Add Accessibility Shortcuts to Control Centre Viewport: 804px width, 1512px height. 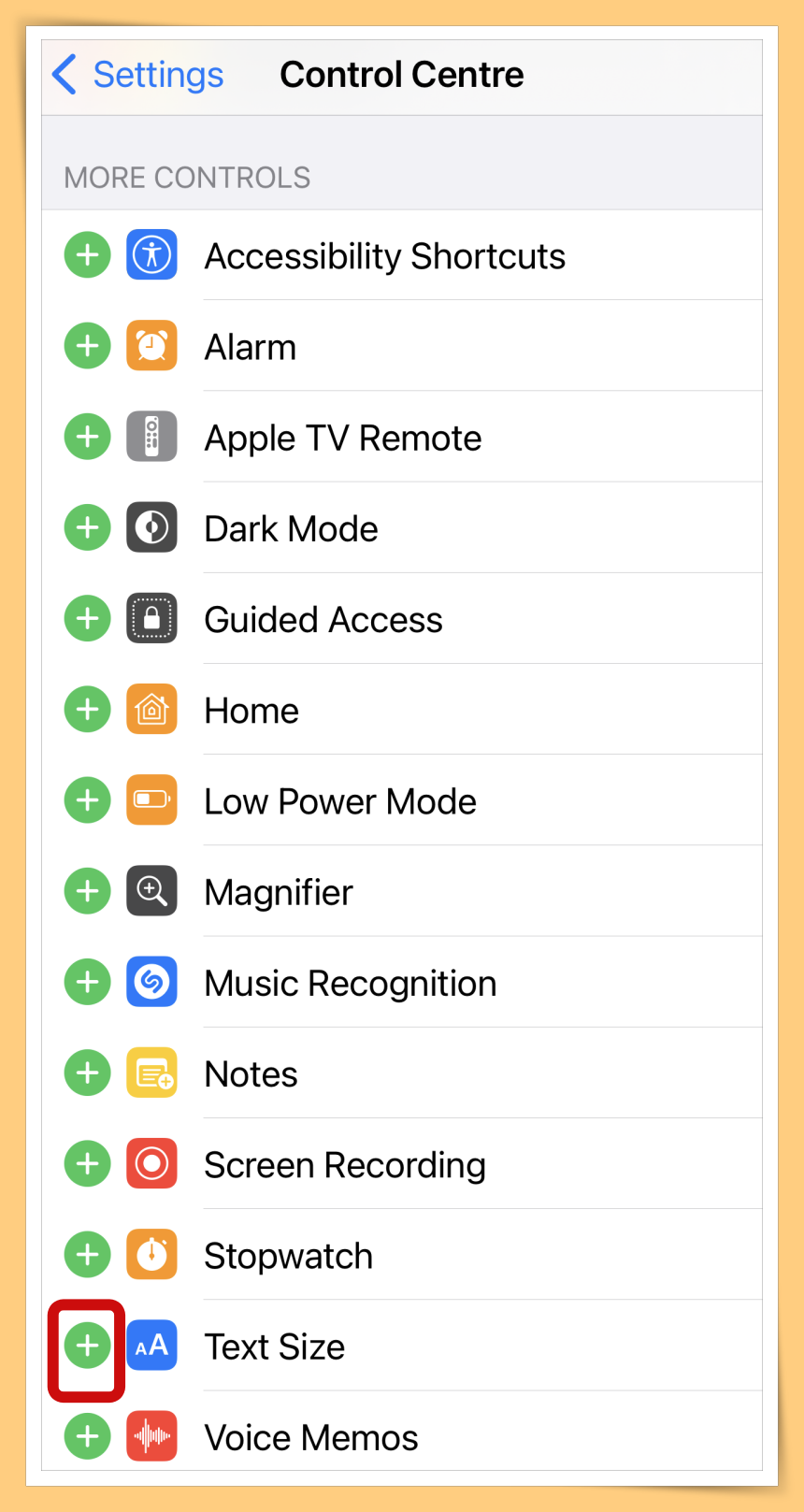coord(88,255)
